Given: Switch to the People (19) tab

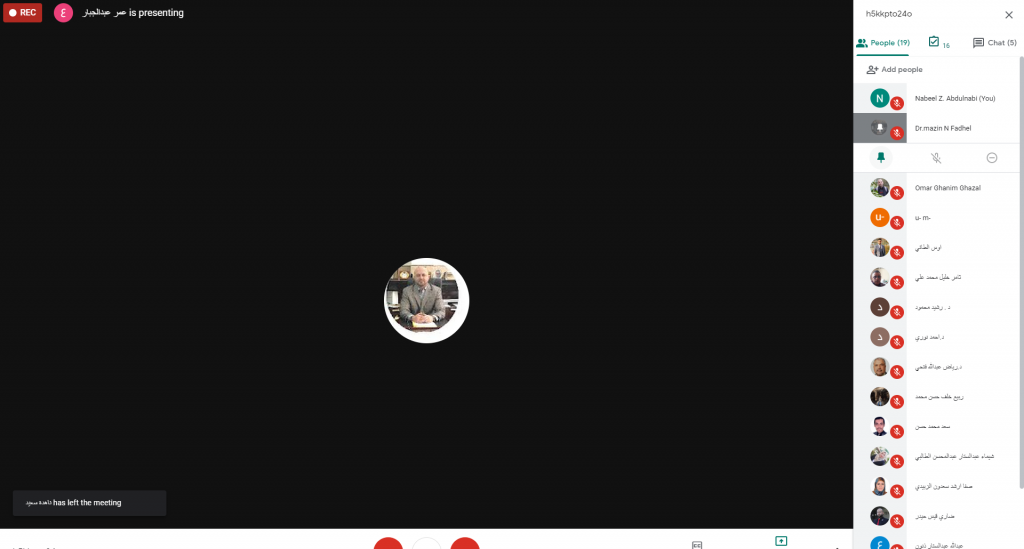Looking at the screenshot, I should click(883, 43).
